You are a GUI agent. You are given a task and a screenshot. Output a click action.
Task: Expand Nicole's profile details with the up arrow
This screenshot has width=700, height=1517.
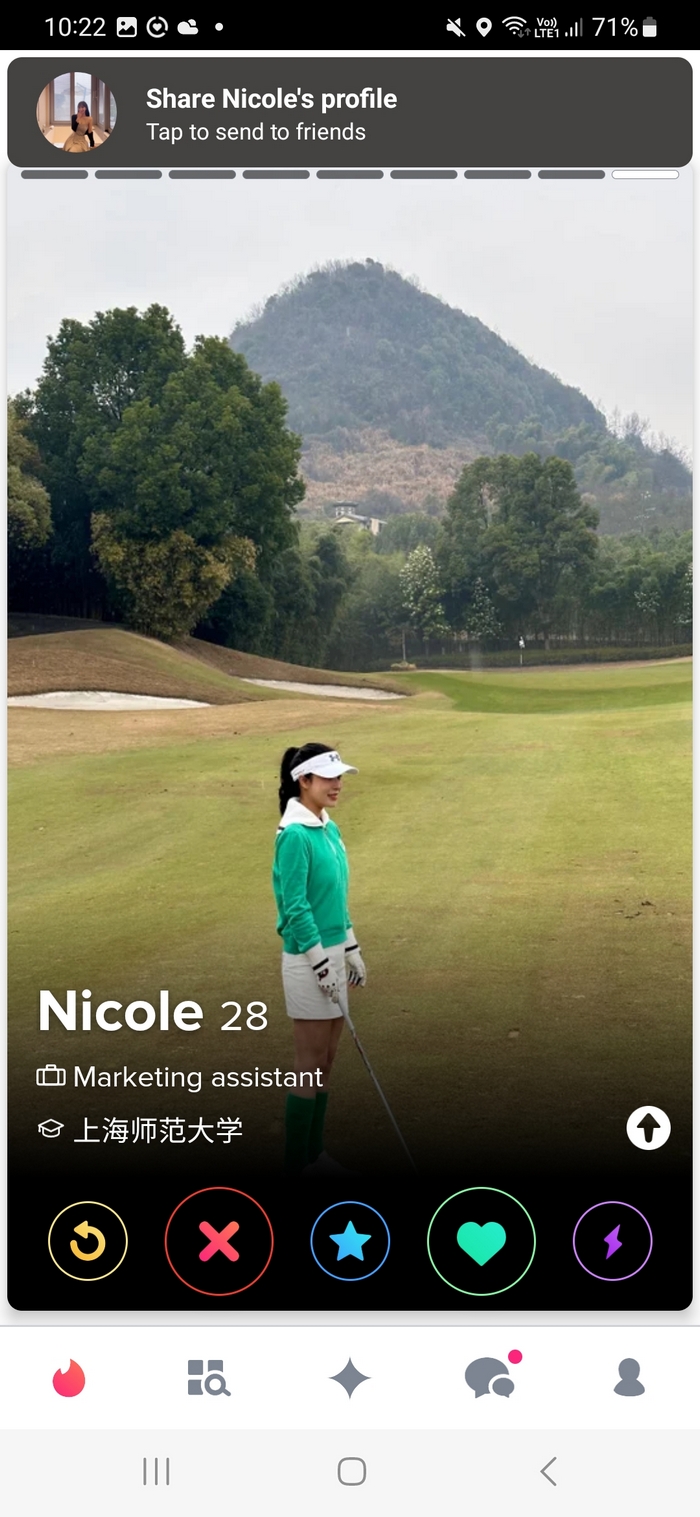point(648,1128)
